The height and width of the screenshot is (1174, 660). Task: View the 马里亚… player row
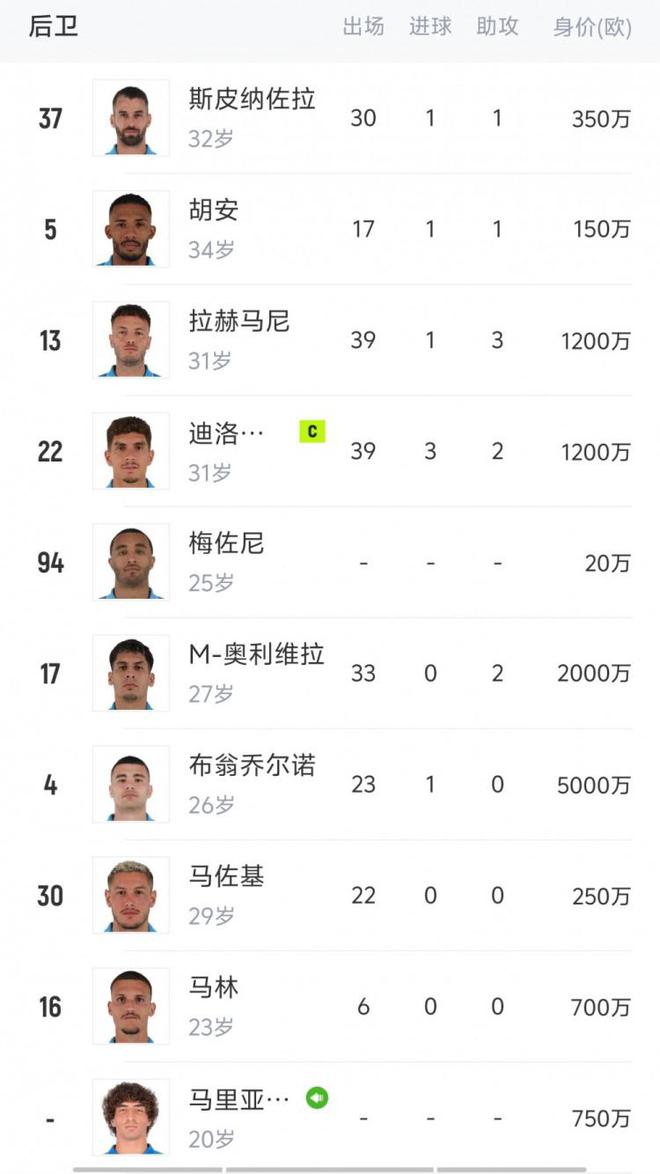click(x=239, y=1098)
